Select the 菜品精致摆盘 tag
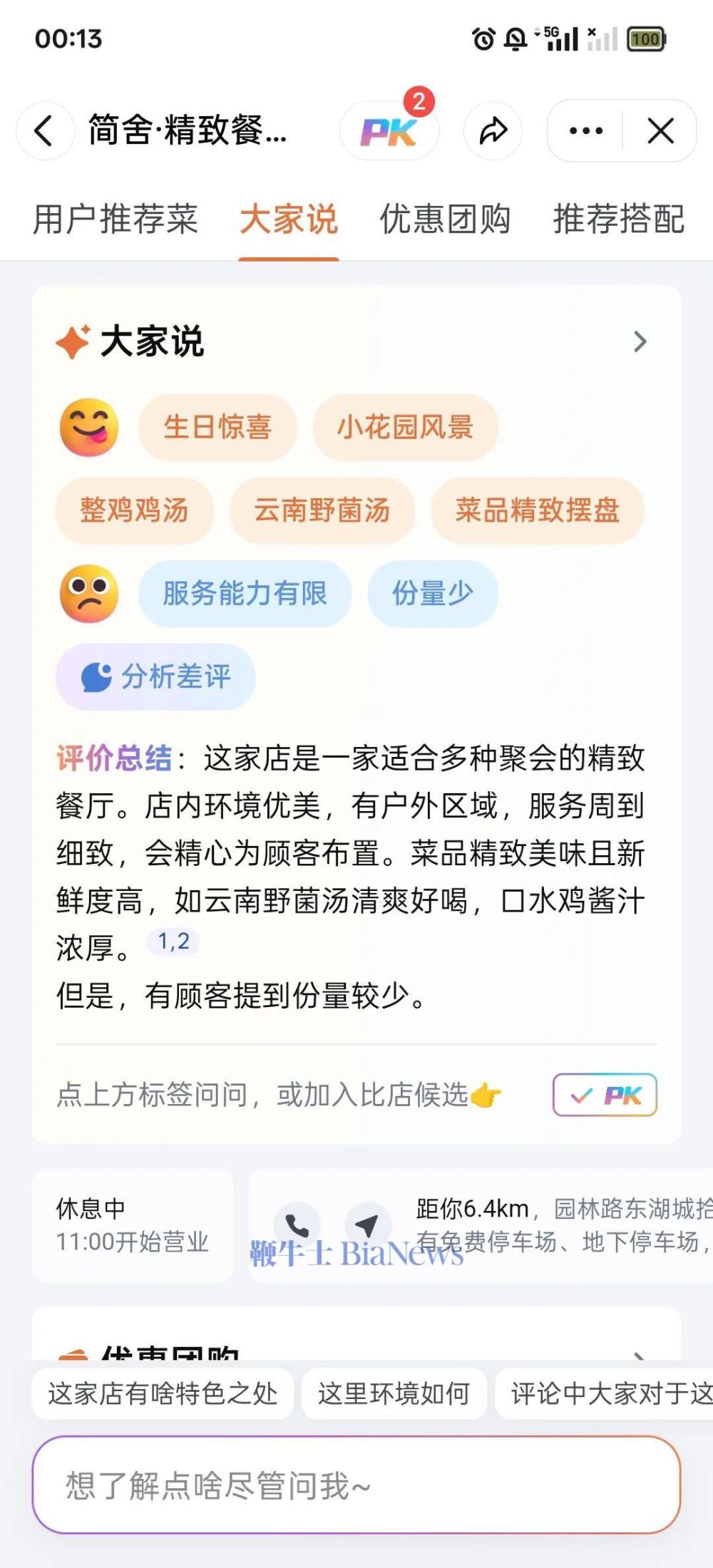Screen dimensions: 713x1568 click(x=537, y=510)
